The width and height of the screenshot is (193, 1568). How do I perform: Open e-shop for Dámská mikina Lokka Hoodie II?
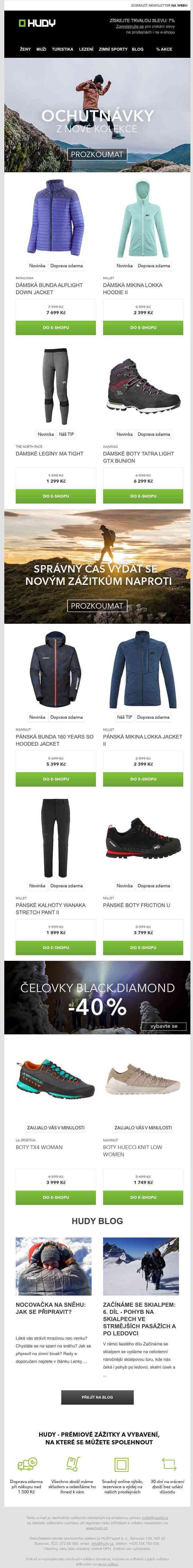coord(143,328)
